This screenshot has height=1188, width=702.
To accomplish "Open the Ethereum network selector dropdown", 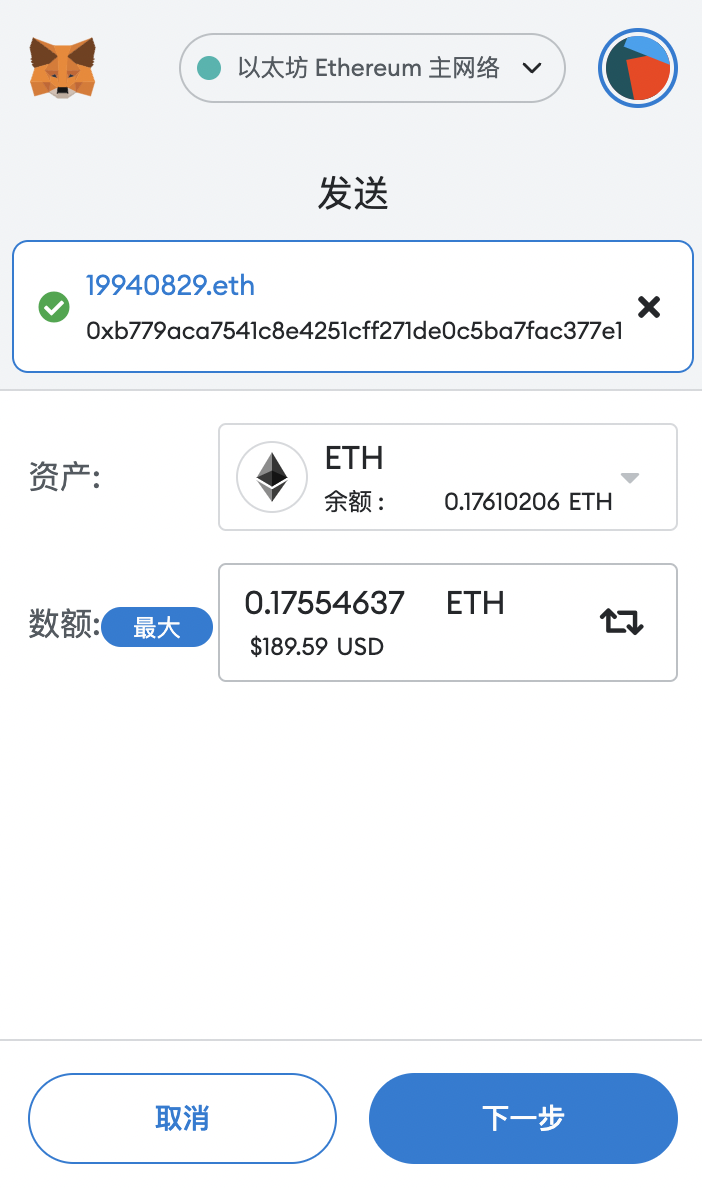I will click(372, 68).
